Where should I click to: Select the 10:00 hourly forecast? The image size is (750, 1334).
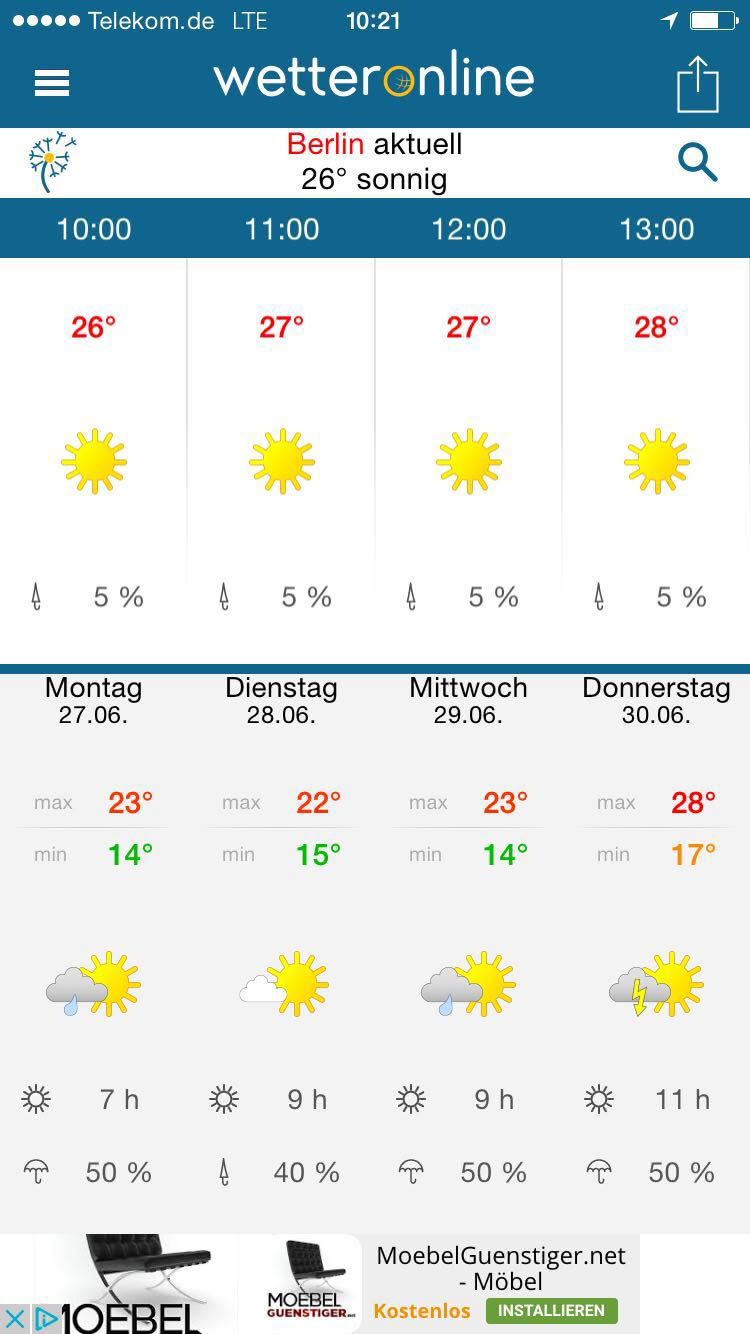click(x=93, y=229)
